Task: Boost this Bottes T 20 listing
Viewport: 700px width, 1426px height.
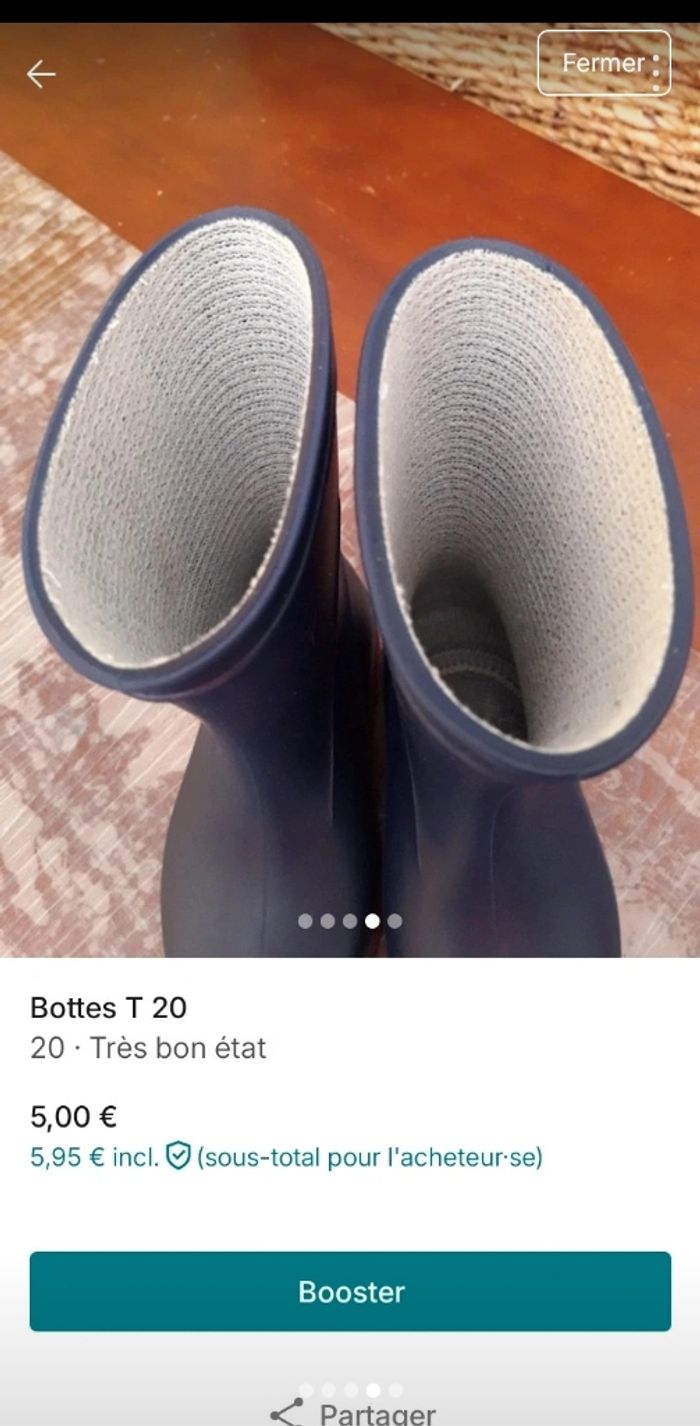Action: [350, 1291]
